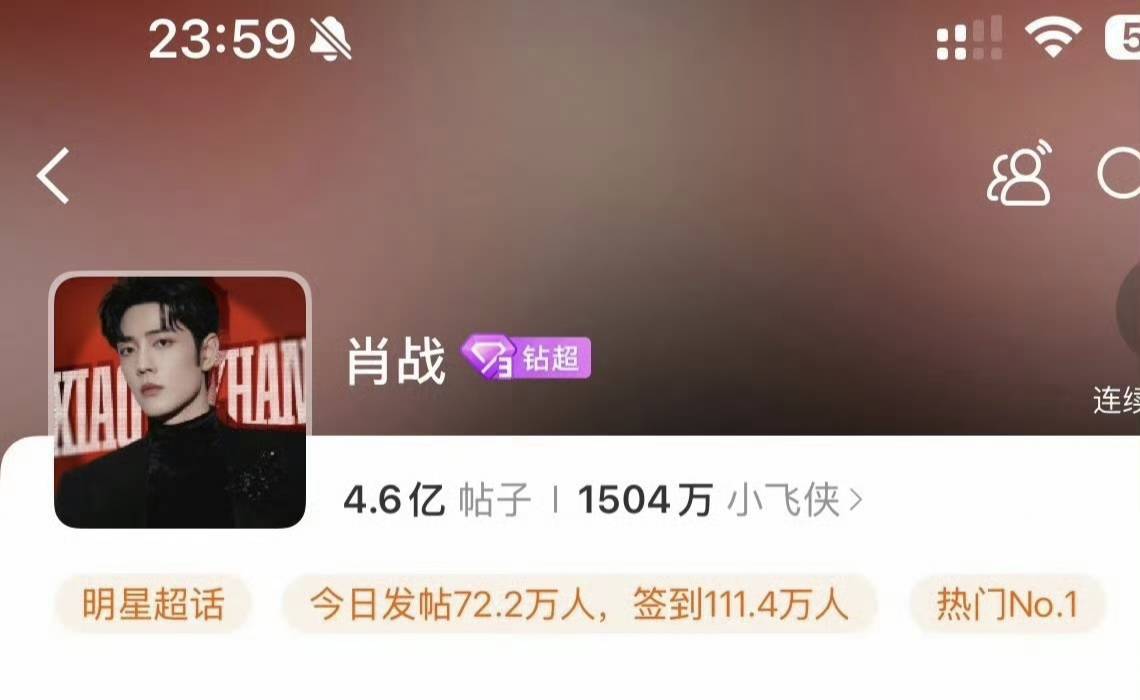Open the 1504万 小飞侠 followers list
Viewport: 1140px width, 700px height.
point(719,500)
